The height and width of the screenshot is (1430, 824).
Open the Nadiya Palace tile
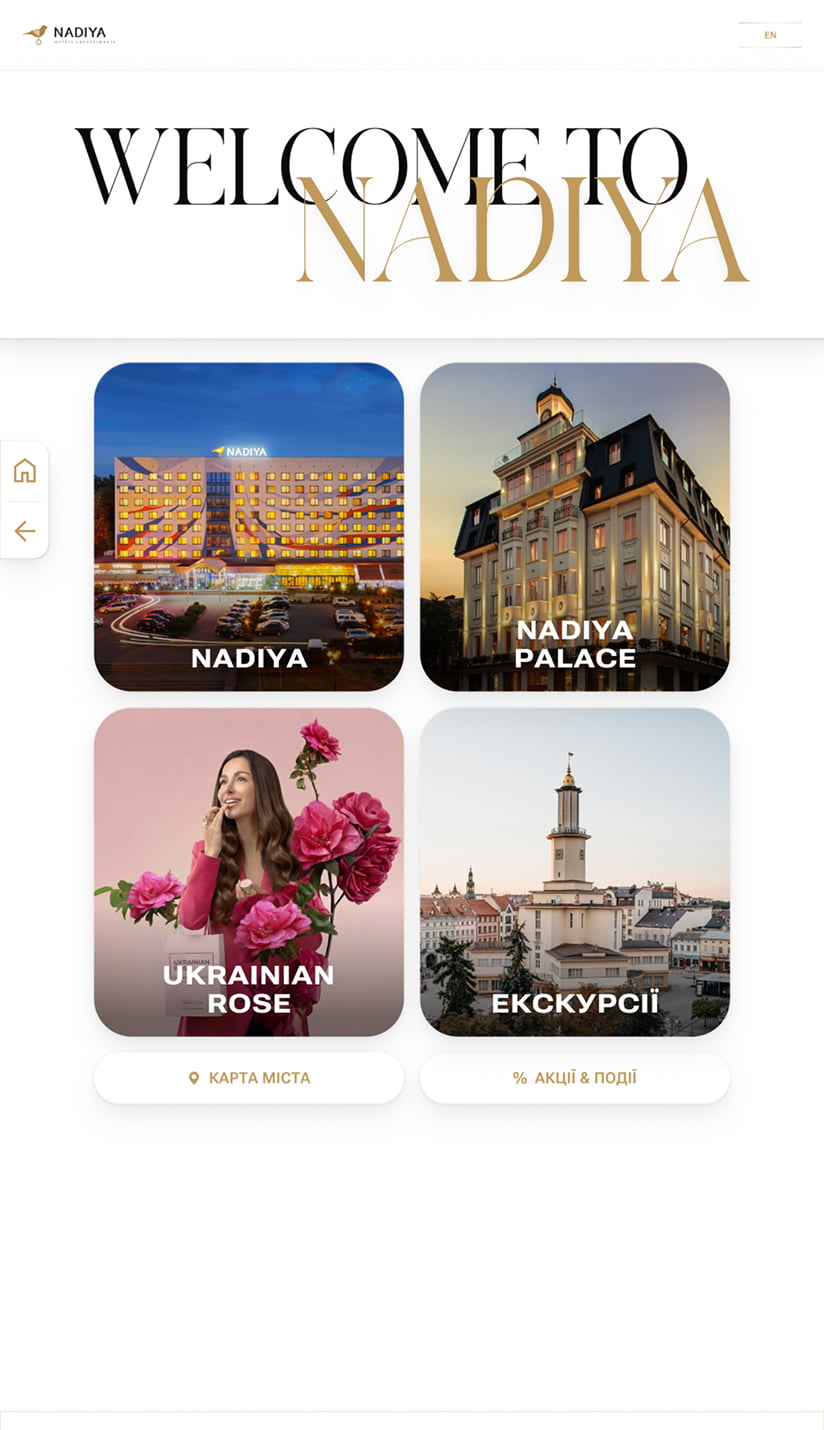tap(575, 527)
